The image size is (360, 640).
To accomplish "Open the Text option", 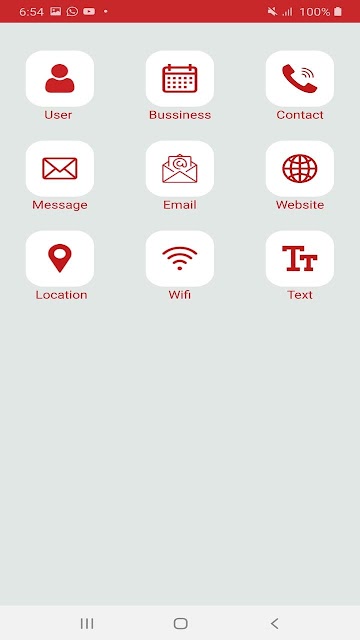I will tap(300, 258).
